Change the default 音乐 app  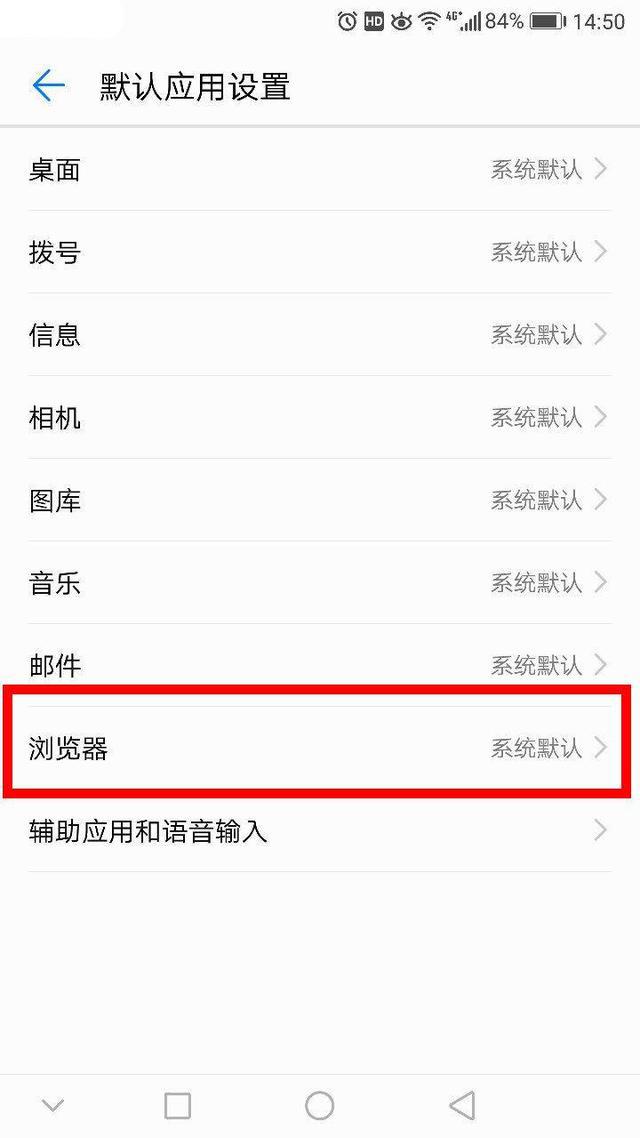point(318,583)
